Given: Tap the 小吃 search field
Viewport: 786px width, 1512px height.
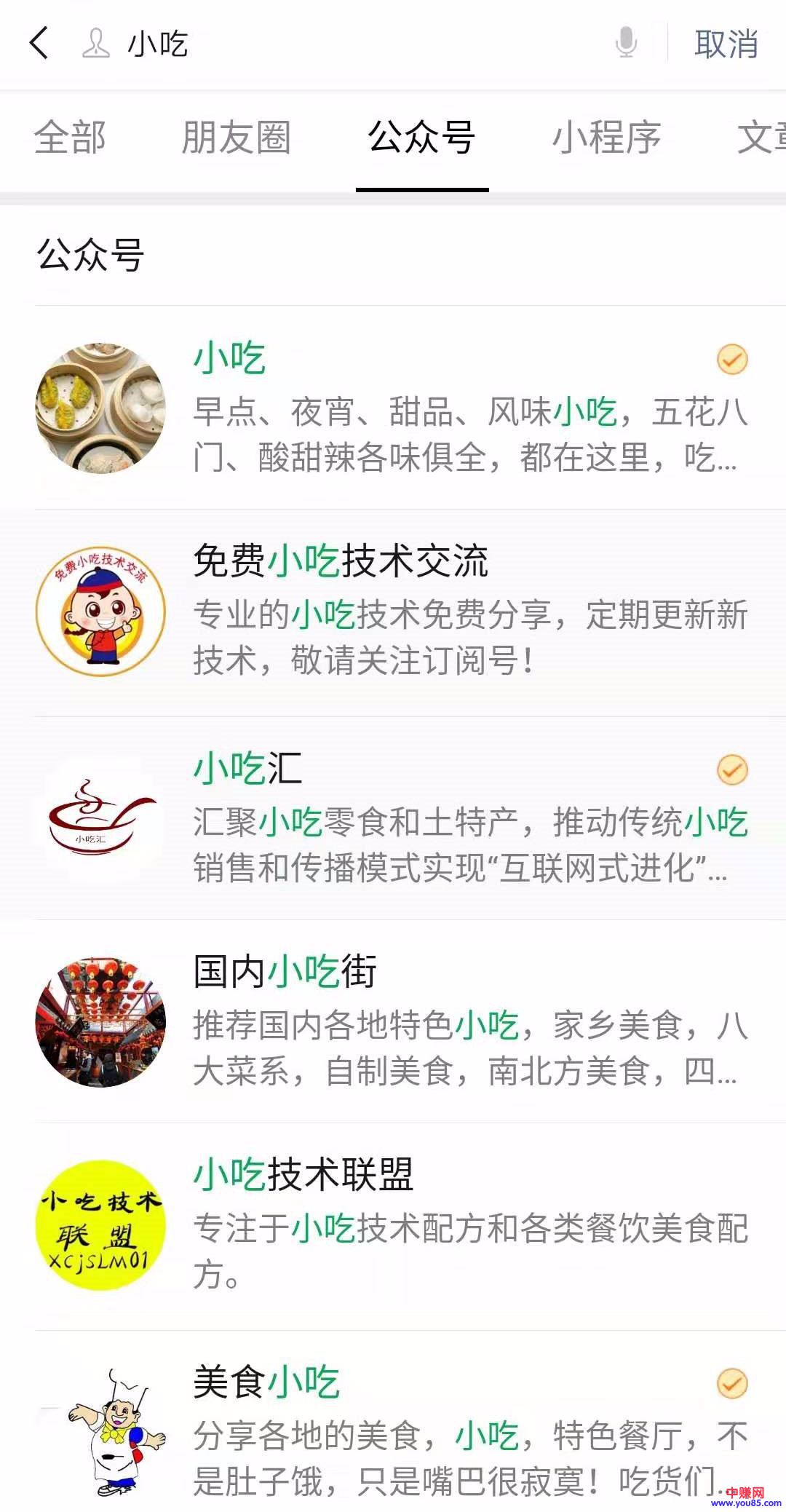Looking at the screenshot, I should 327,44.
